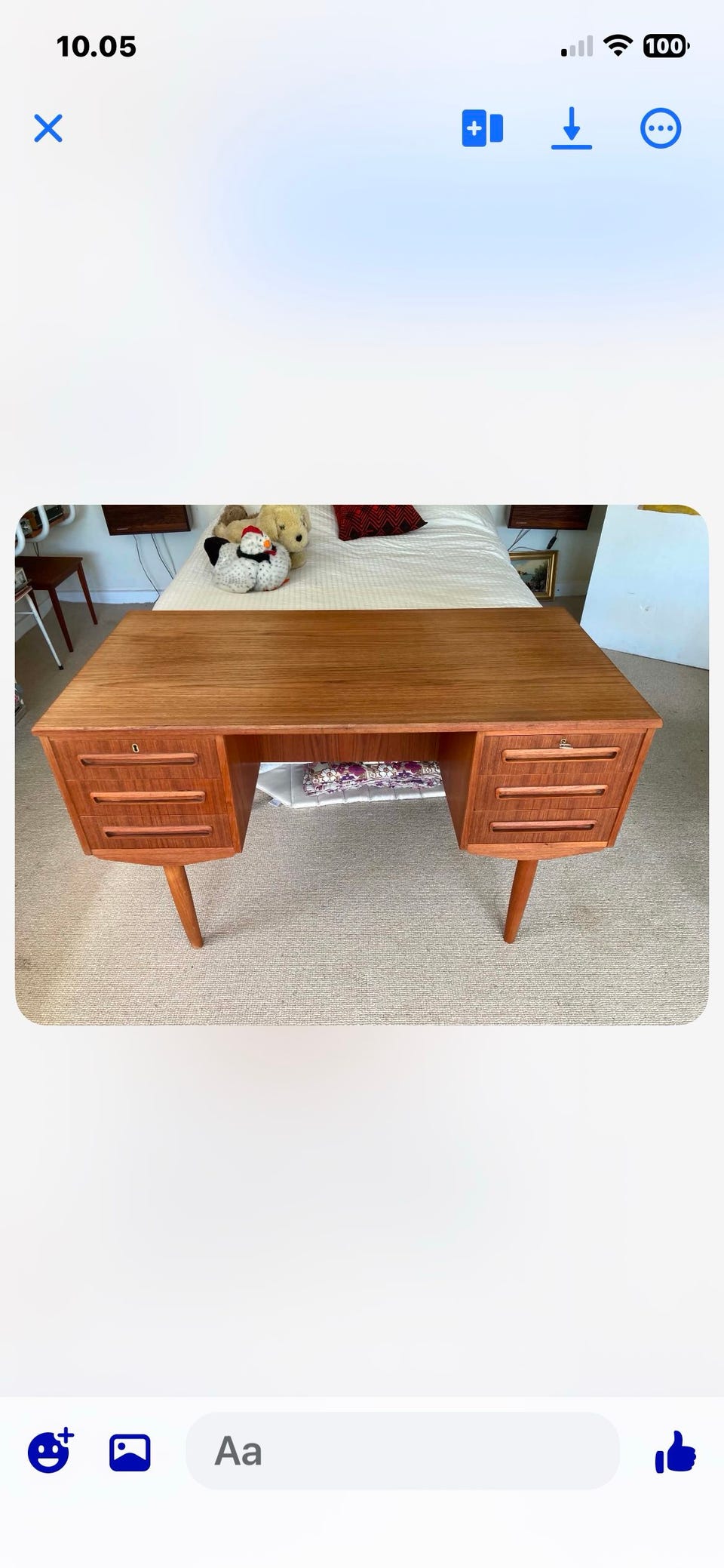Tap the desk photo

362,764
